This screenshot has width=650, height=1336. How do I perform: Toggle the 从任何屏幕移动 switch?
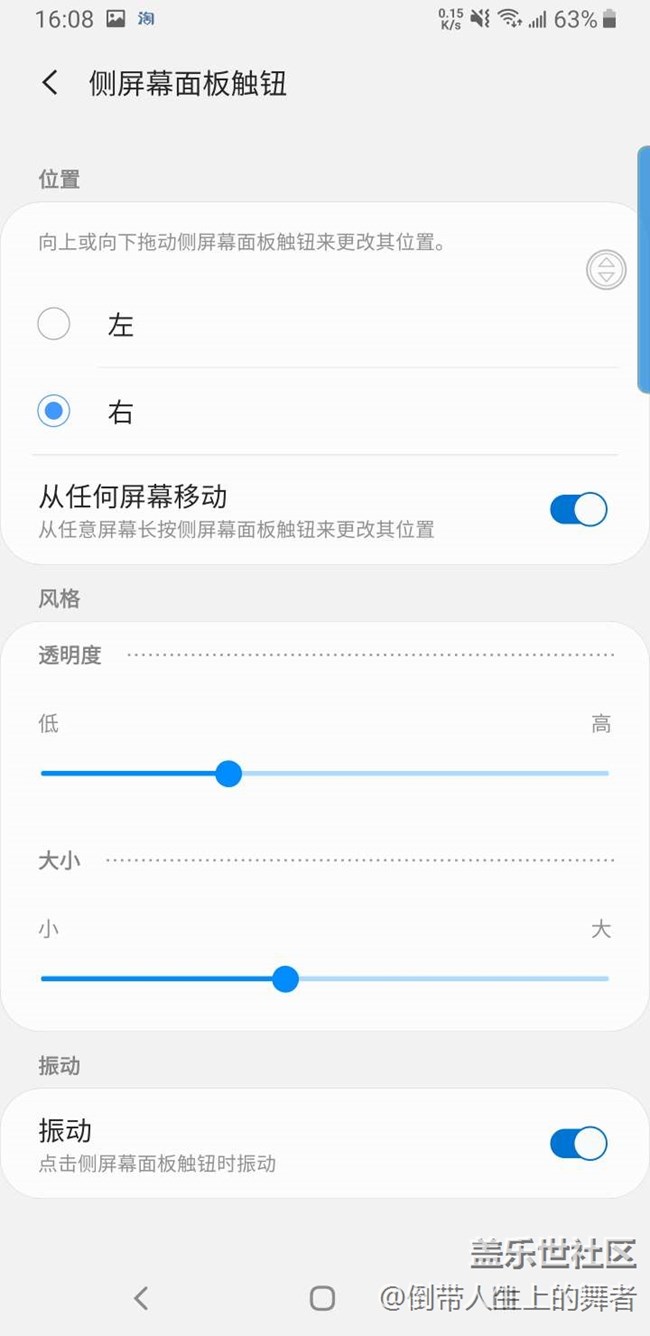coord(578,509)
